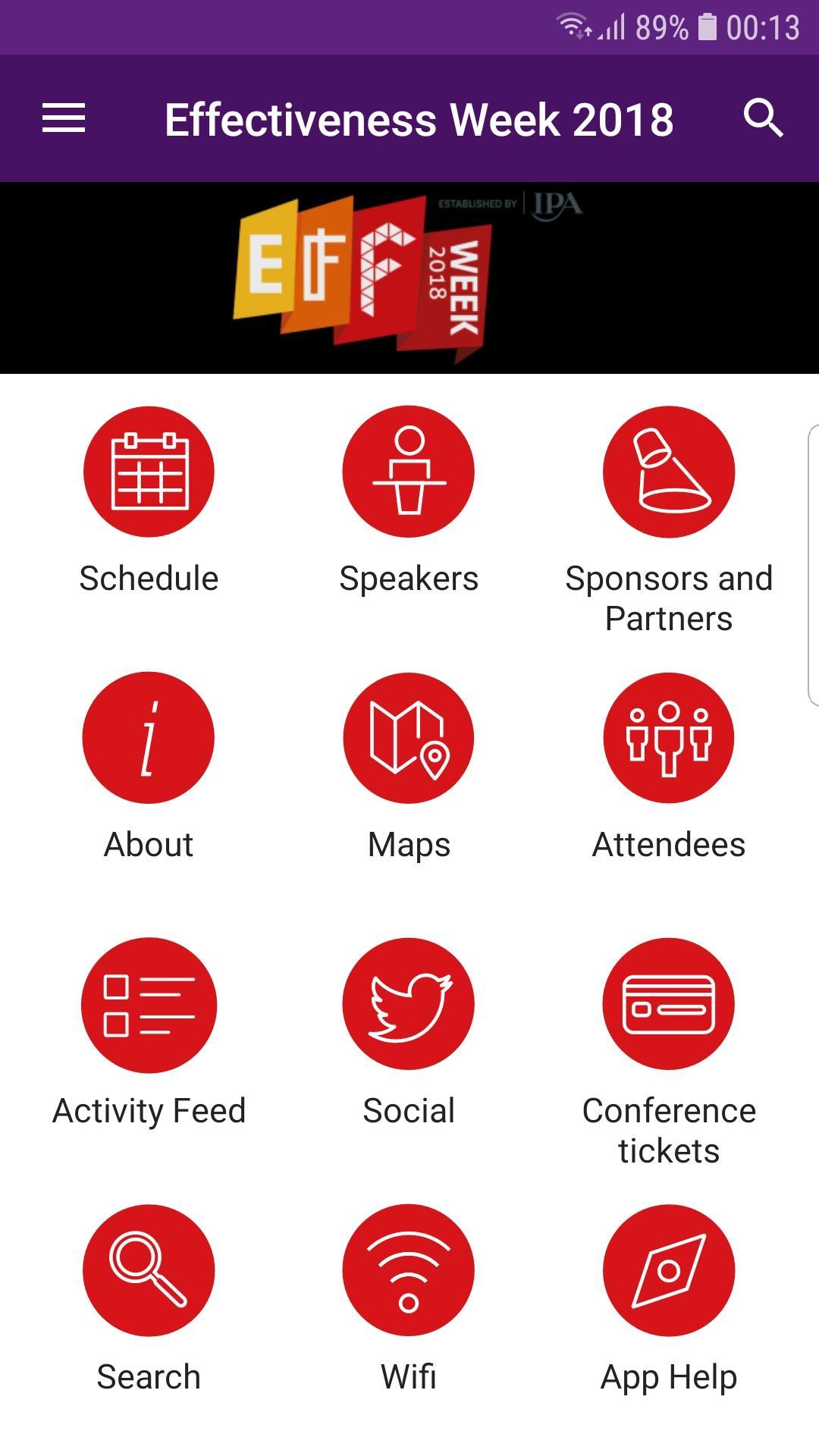Open App Help

pyautogui.click(x=668, y=1270)
